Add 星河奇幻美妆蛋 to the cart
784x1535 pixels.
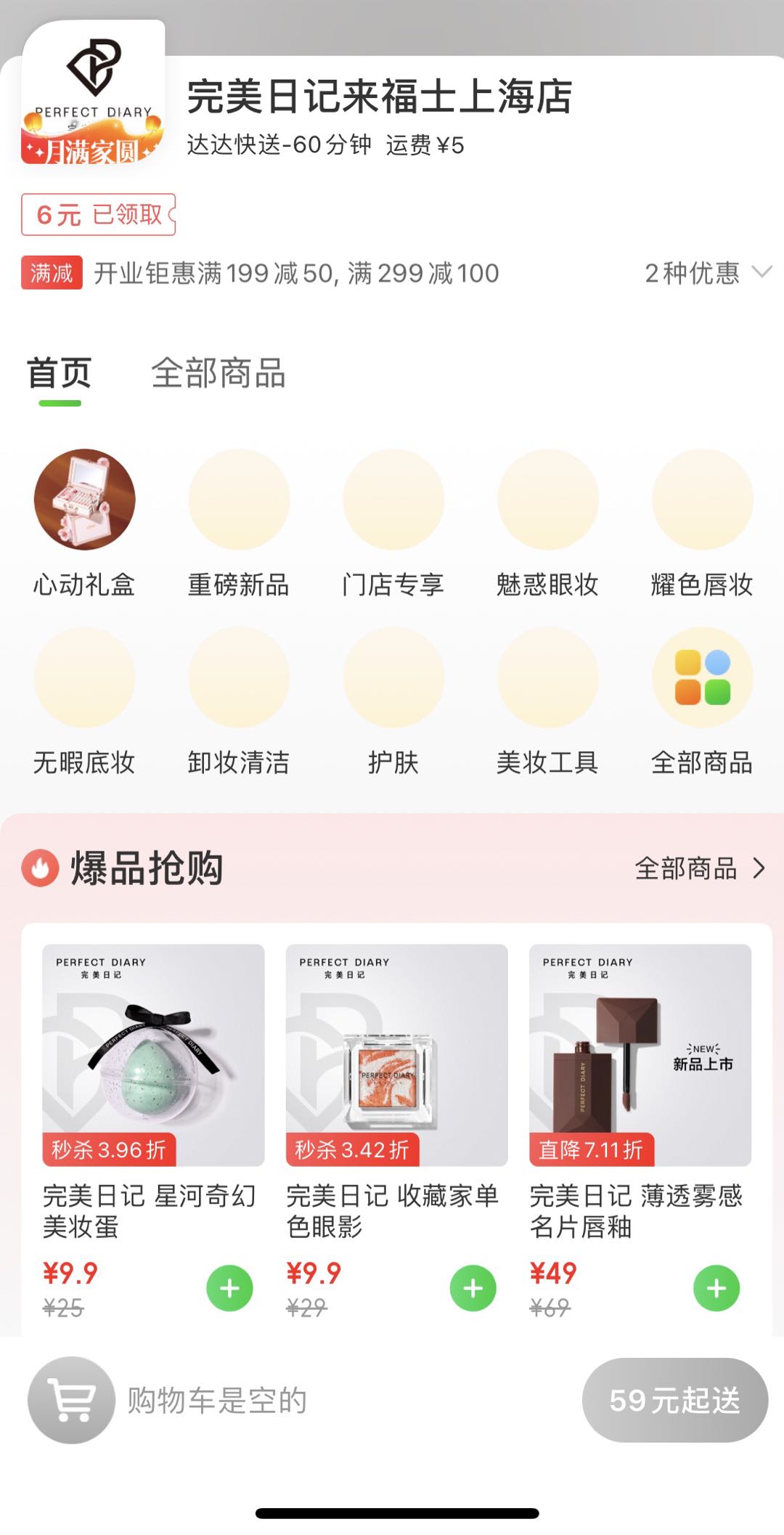point(229,1288)
